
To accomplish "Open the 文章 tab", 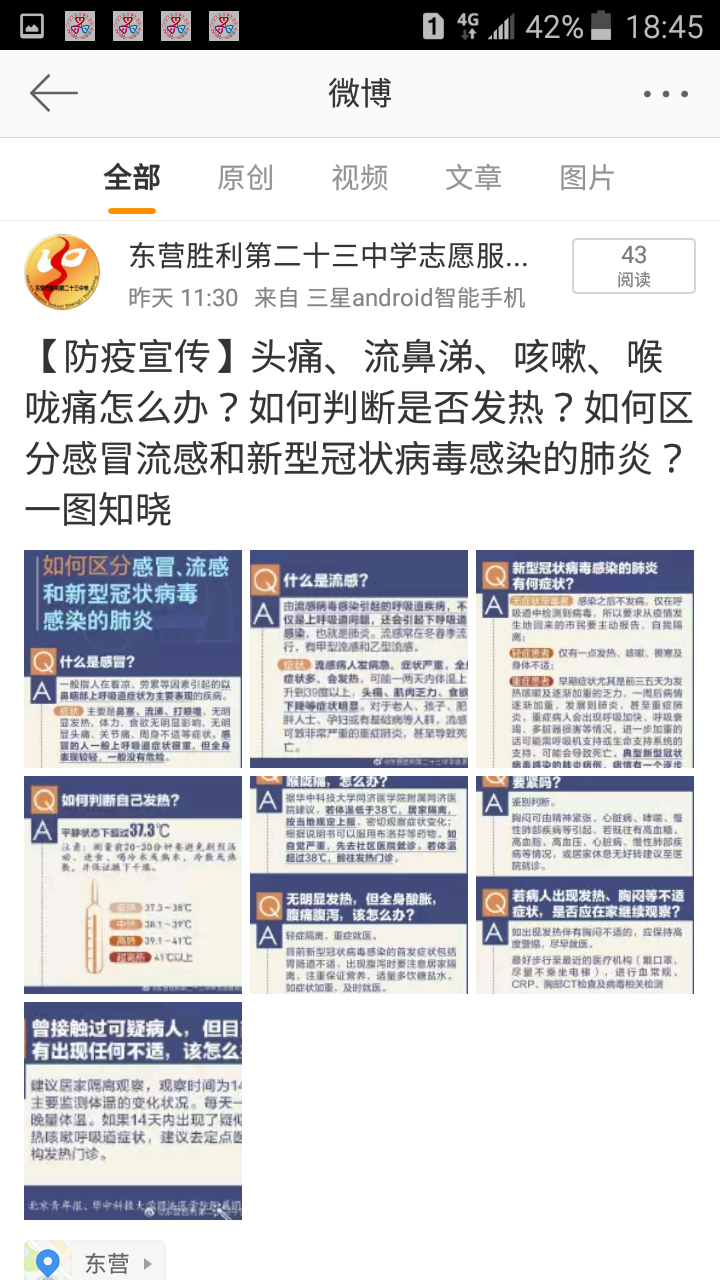I will click(x=473, y=178).
